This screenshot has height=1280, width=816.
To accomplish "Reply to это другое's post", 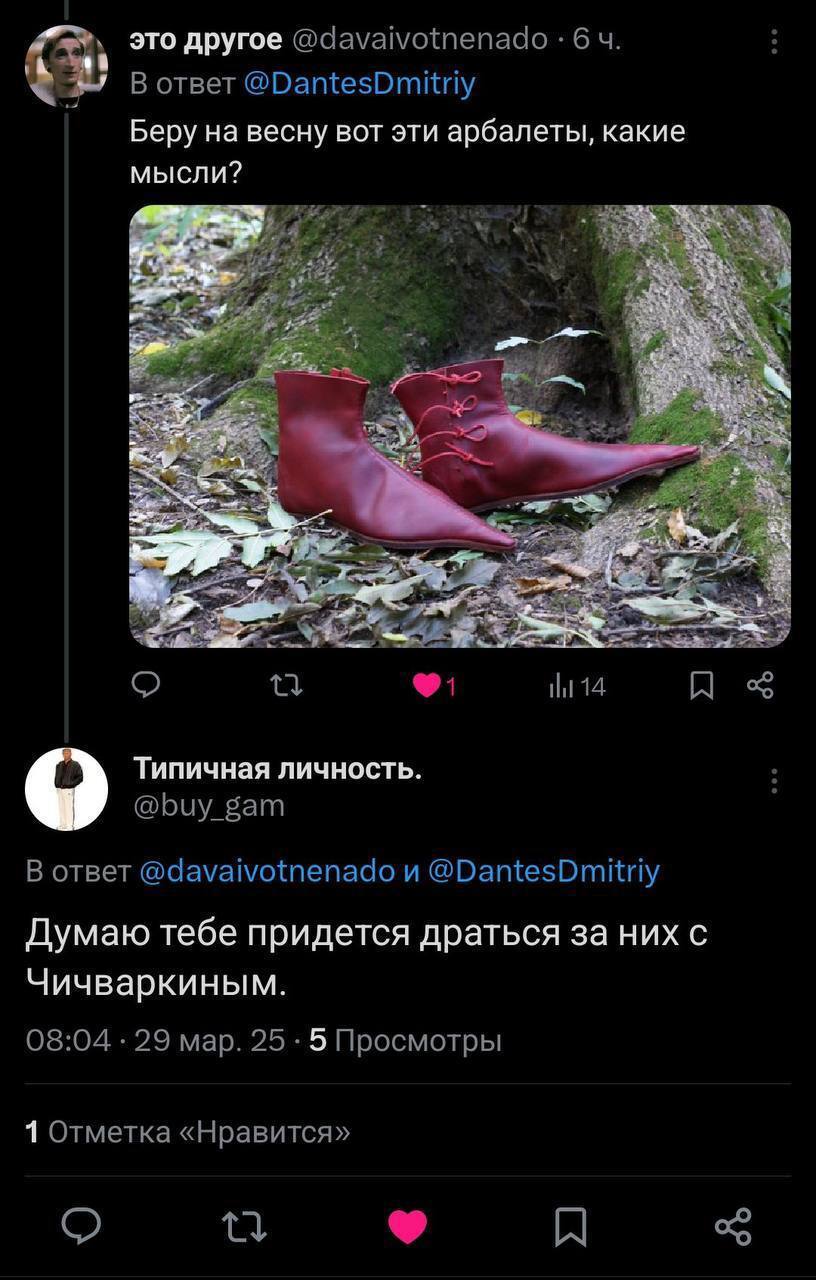I will coord(147,685).
